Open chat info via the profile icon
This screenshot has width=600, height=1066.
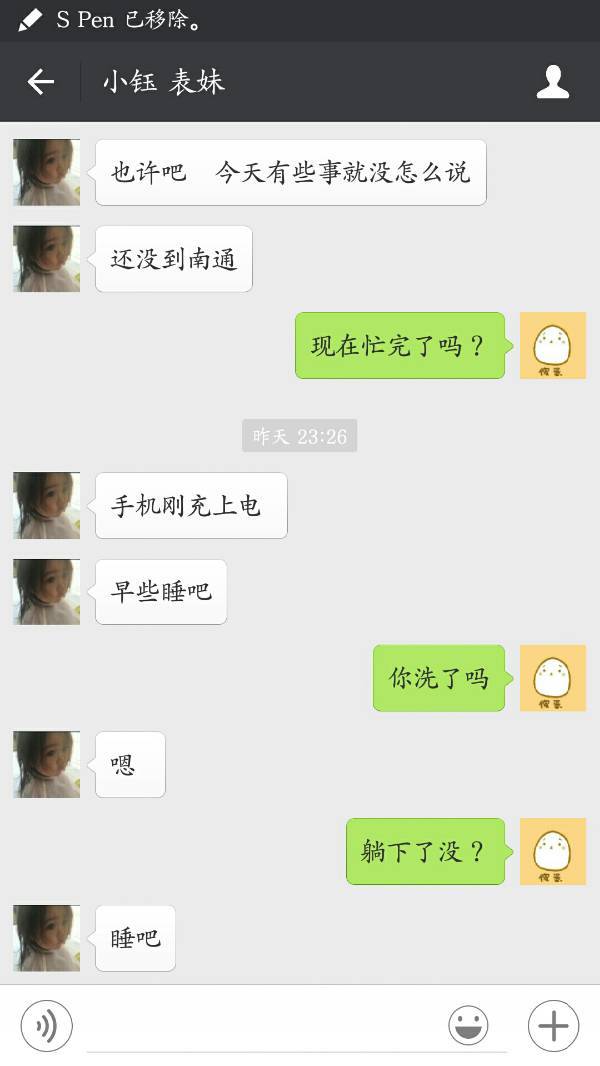click(x=552, y=82)
